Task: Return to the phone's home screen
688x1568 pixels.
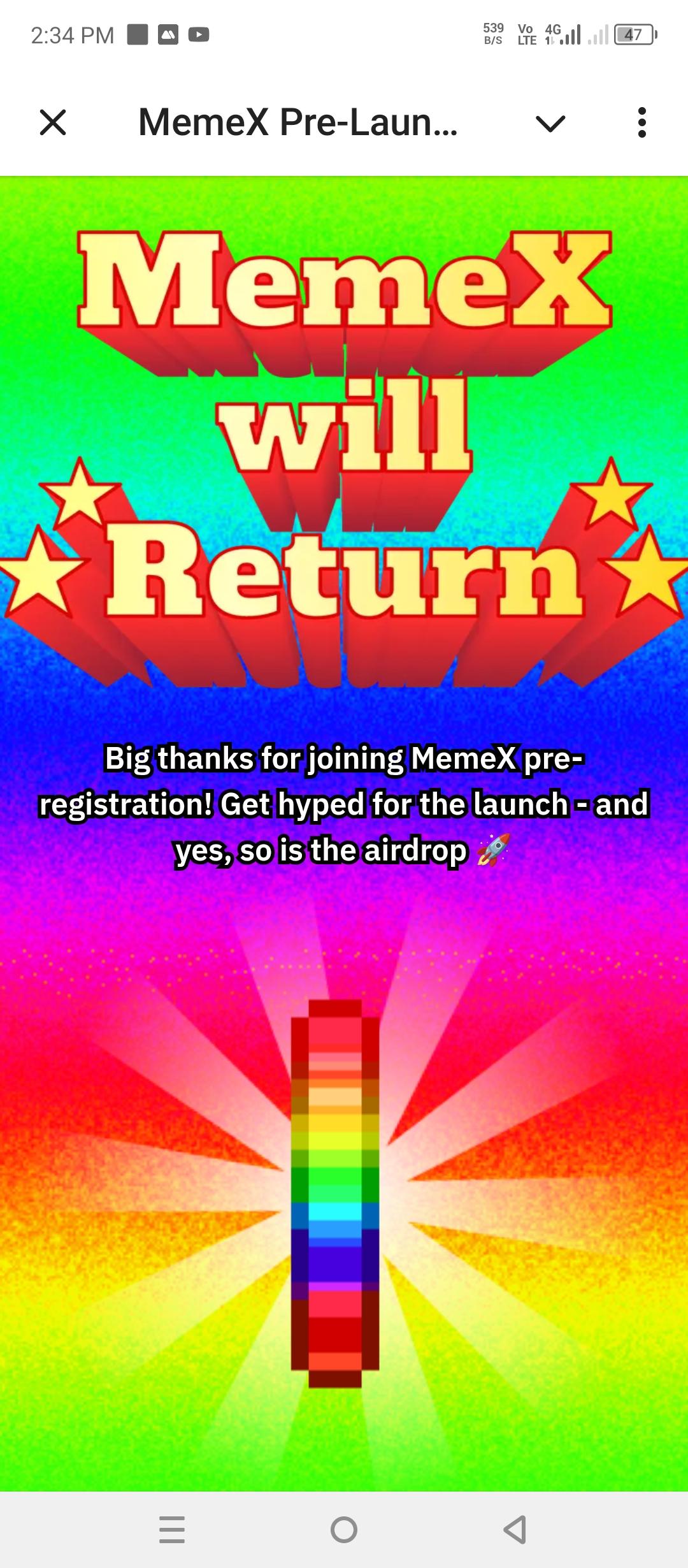Action: (x=344, y=1529)
